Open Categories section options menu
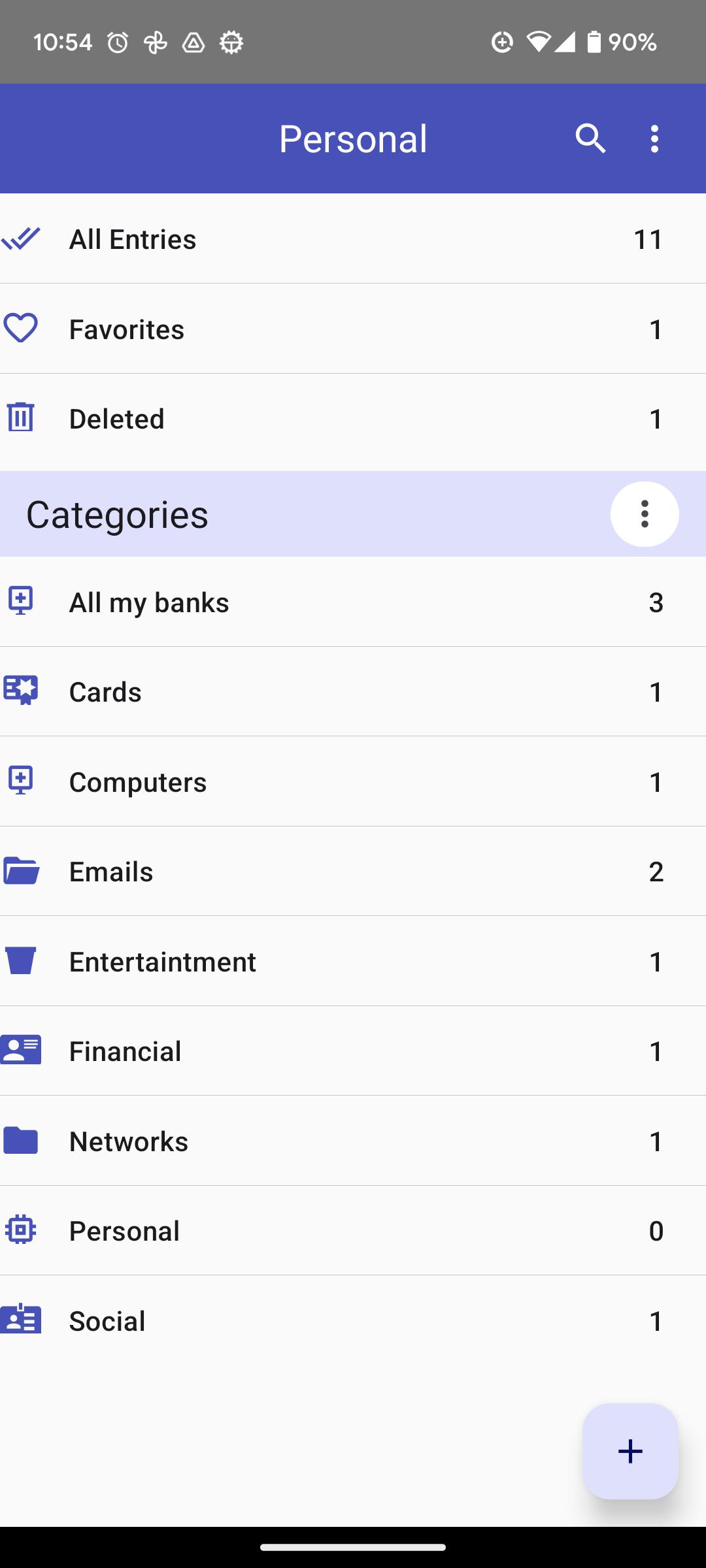This screenshot has width=706, height=1568. point(645,514)
